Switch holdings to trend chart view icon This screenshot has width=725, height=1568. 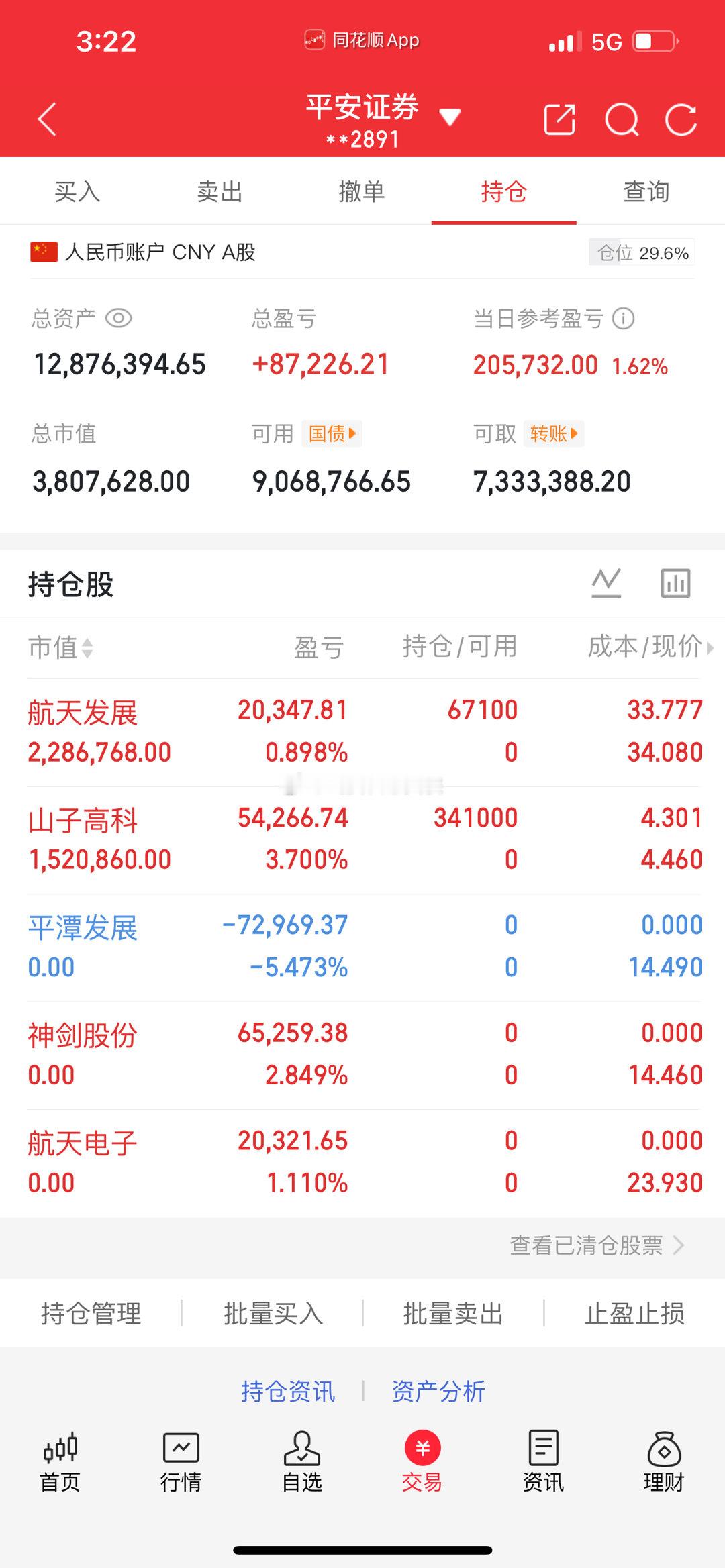(x=606, y=583)
